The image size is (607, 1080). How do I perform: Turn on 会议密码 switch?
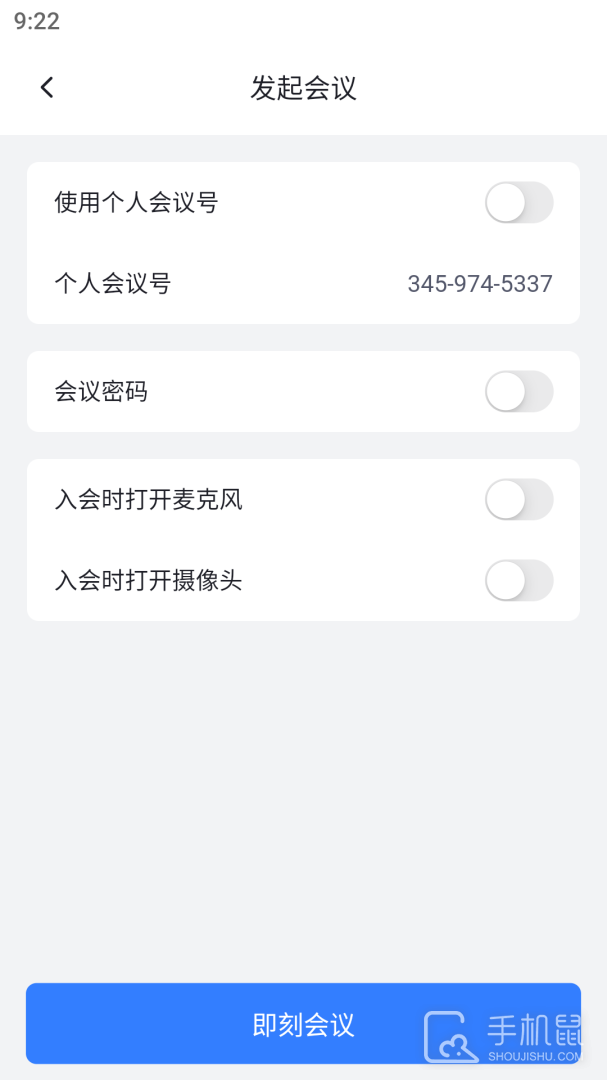(519, 392)
